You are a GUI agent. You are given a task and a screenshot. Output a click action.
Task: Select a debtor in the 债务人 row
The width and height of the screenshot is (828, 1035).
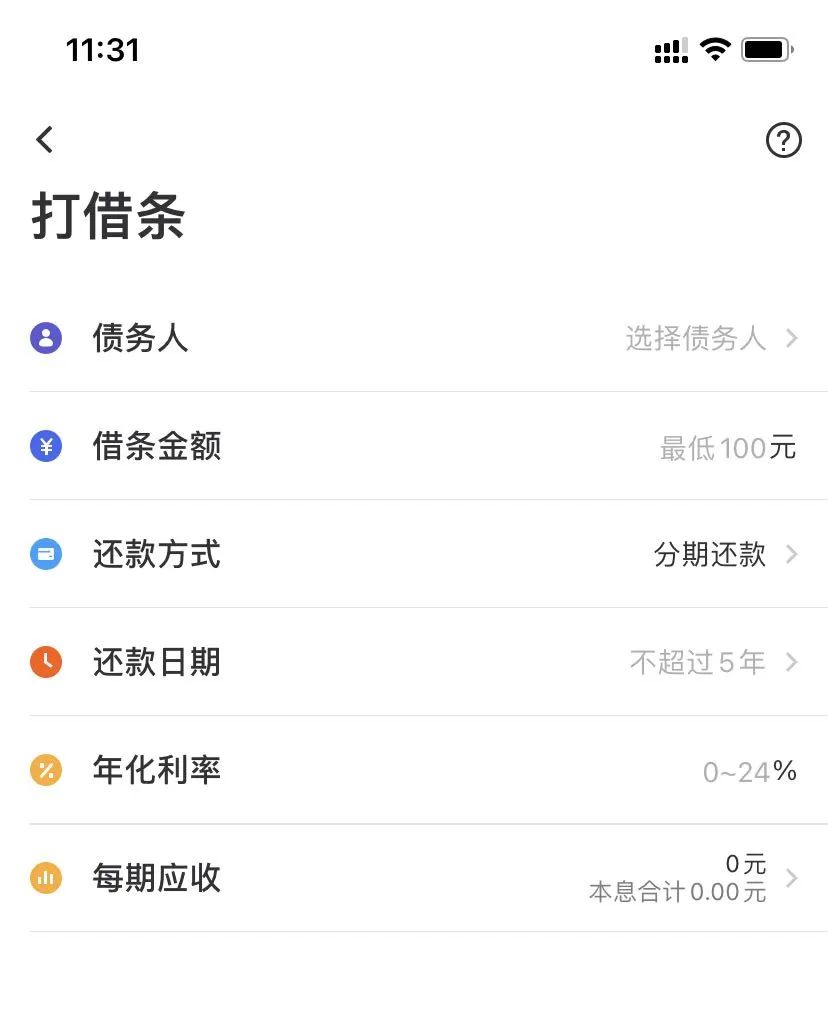(696, 339)
